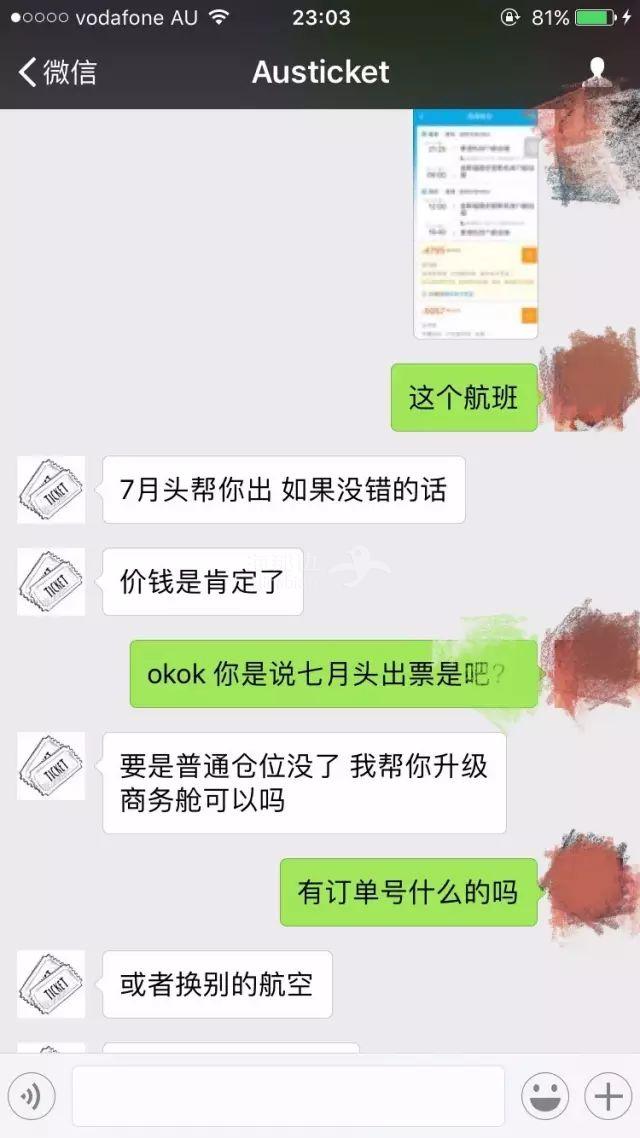Open Austicket chat profile details
The width and height of the screenshot is (640, 1138).
597,72
